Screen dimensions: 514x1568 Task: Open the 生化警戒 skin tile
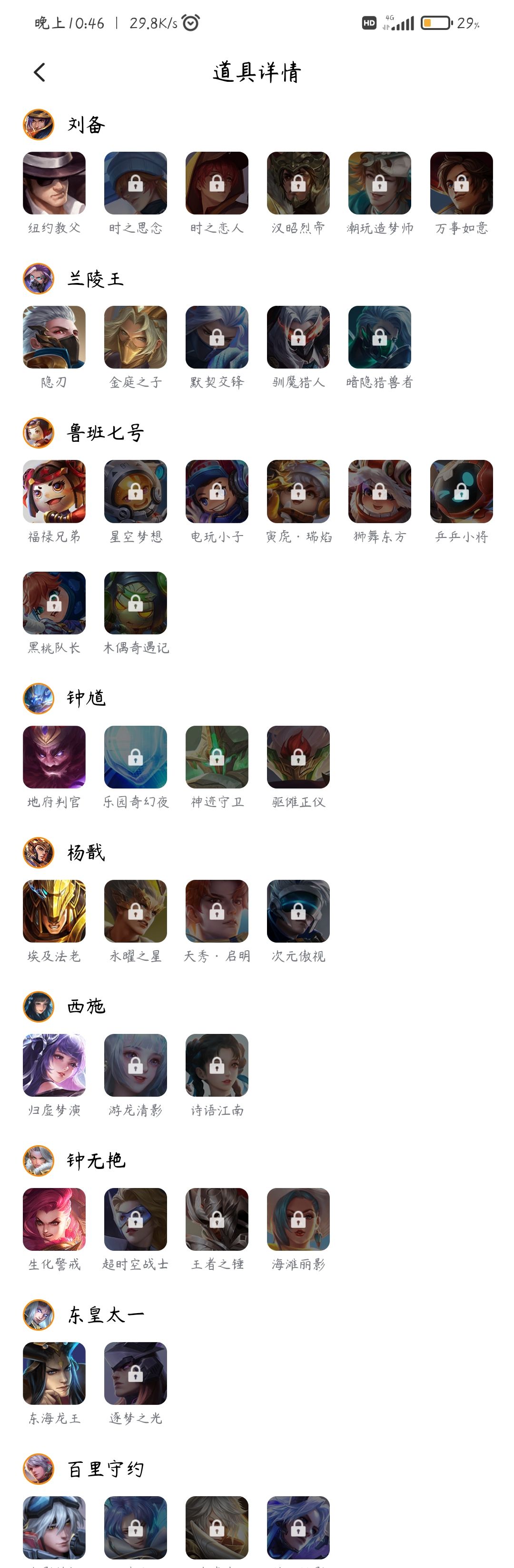click(x=54, y=1219)
